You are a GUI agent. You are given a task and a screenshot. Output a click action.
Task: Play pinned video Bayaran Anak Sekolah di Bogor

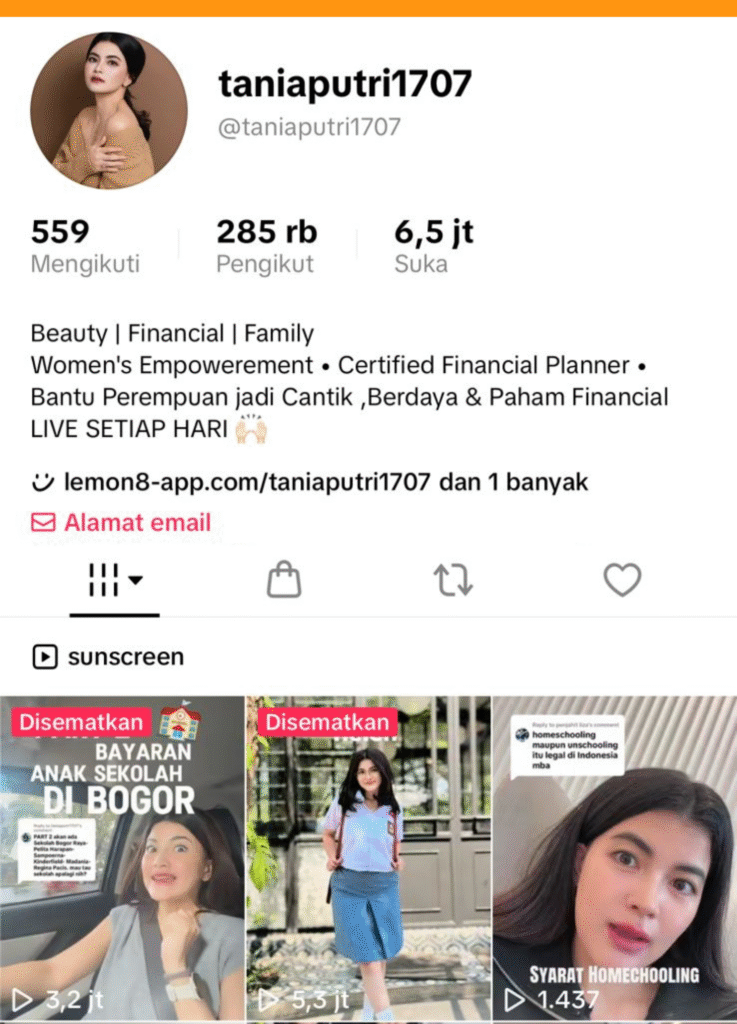[x=122, y=860]
